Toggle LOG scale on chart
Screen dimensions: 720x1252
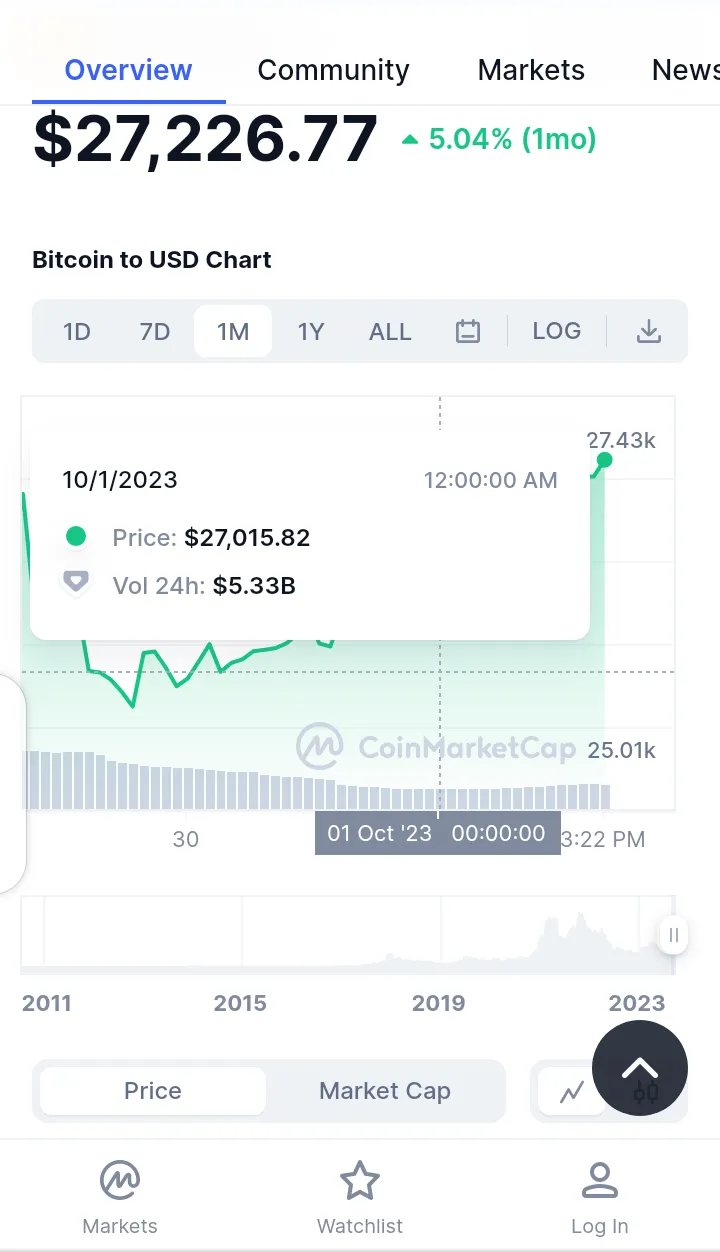click(557, 331)
